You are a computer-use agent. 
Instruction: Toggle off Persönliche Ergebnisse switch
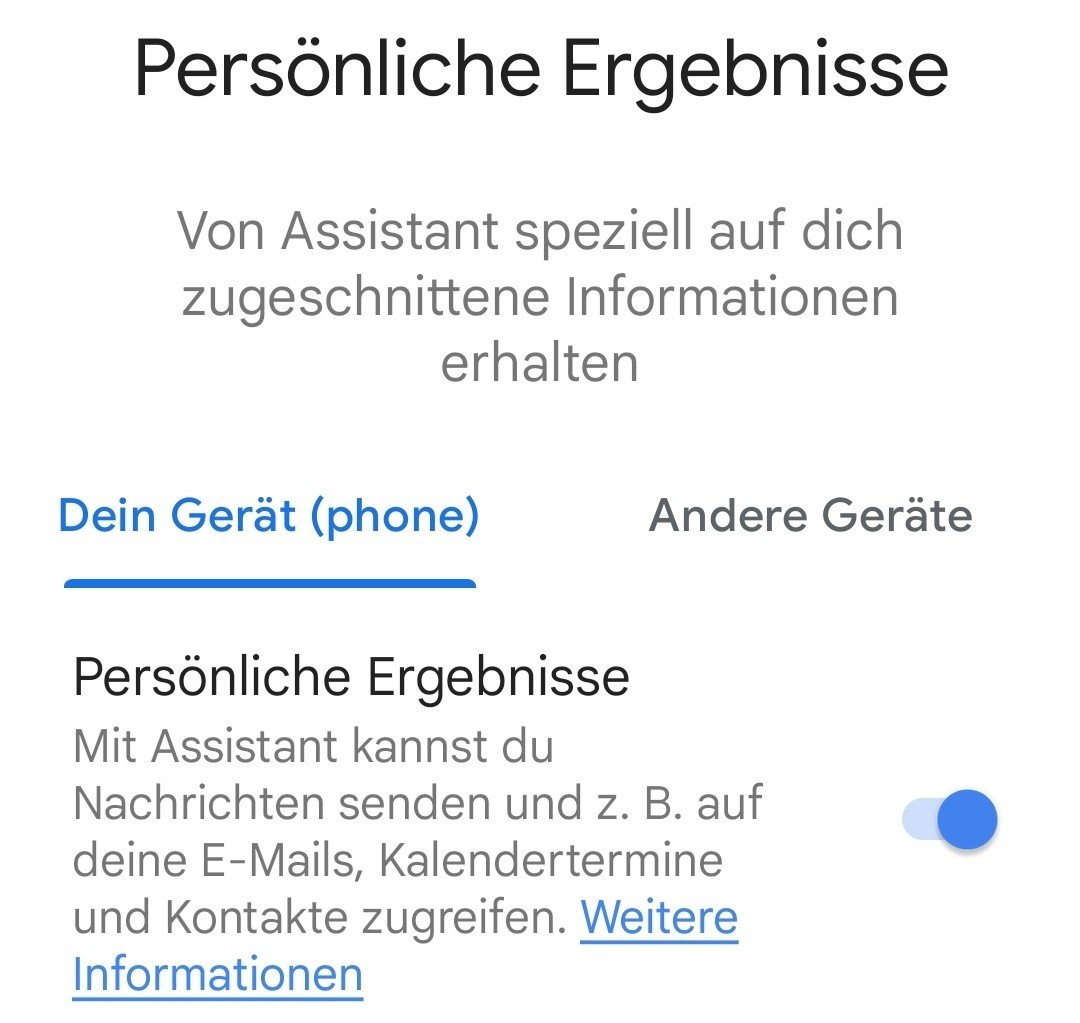[950, 820]
